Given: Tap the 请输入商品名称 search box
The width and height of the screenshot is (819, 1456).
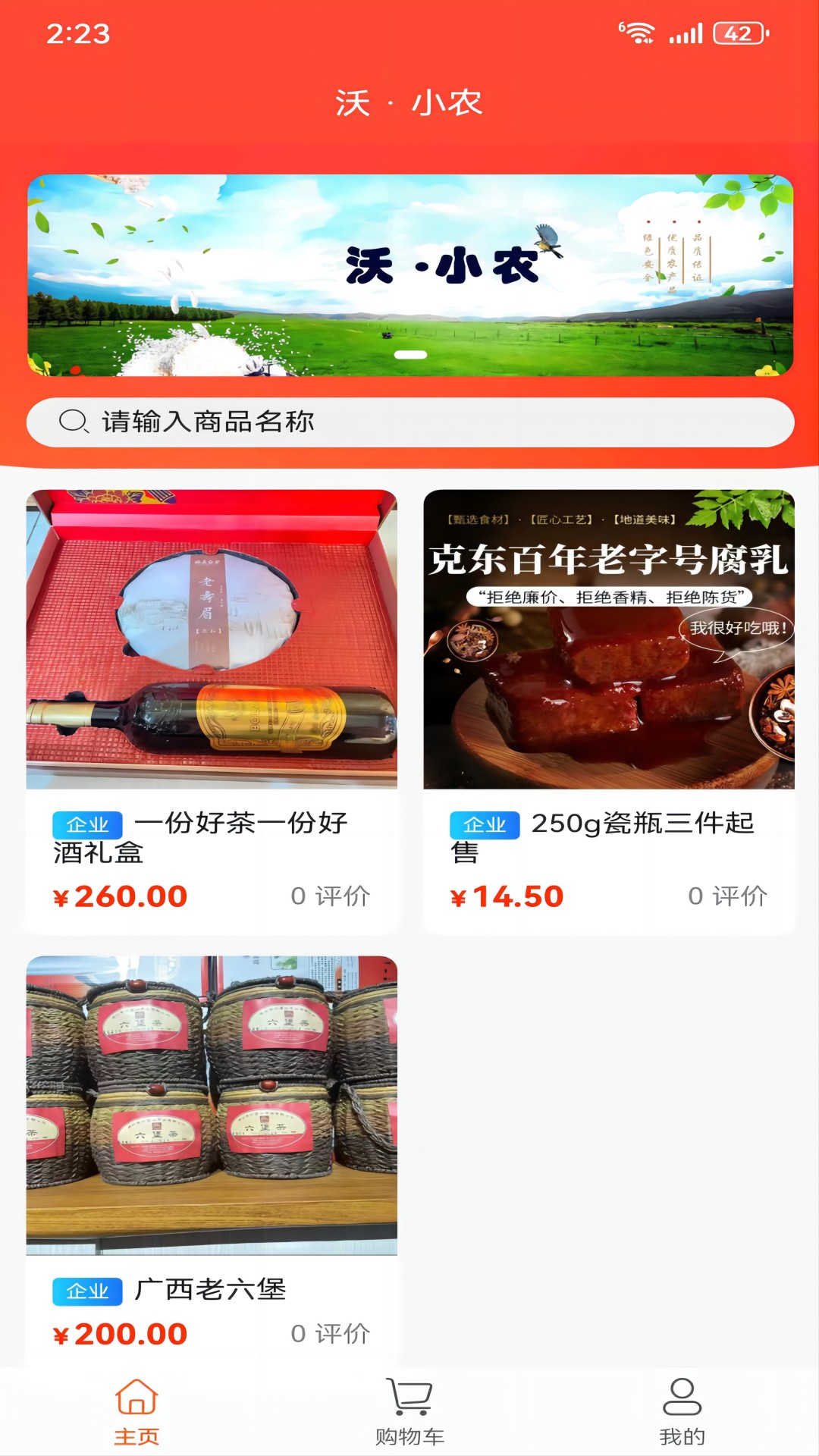Looking at the screenshot, I should coord(409,422).
